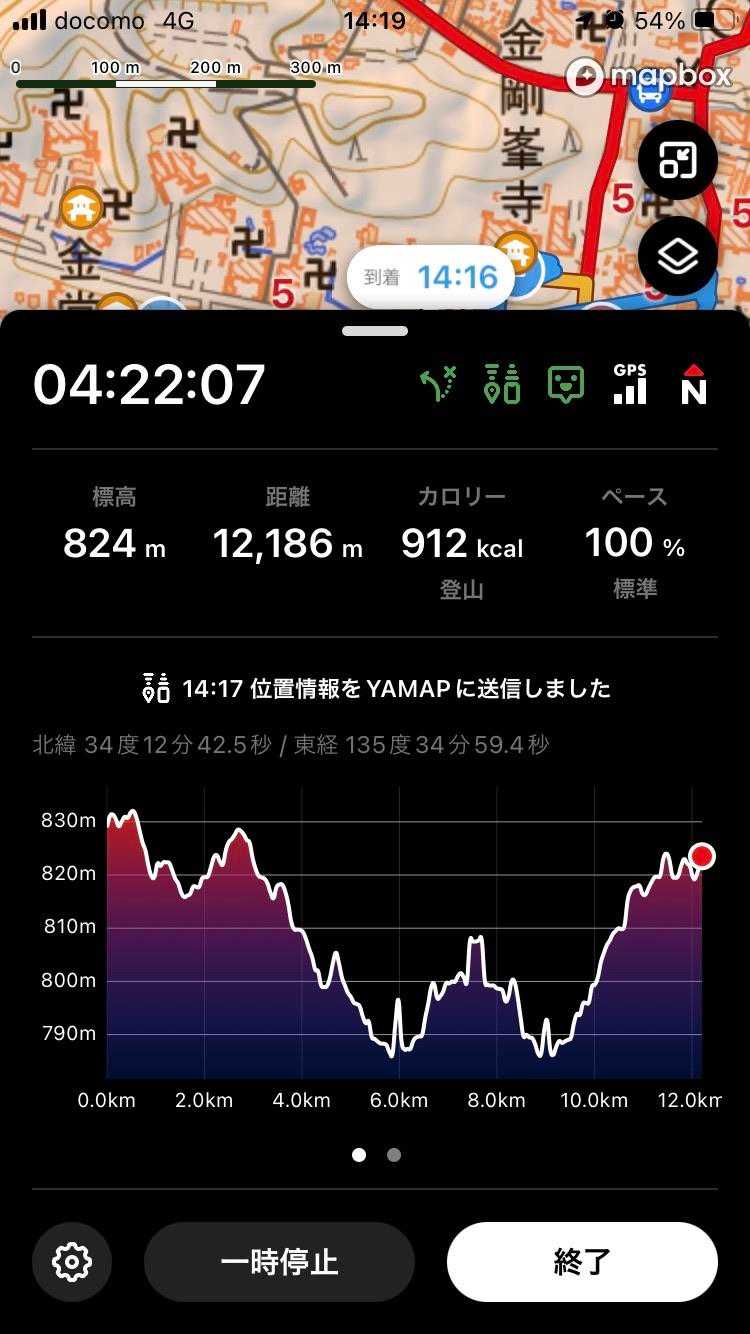Image resolution: width=750 pixels, height=1334 pixels.
Task: Open the gear settings
Action: pos(72,1261)
